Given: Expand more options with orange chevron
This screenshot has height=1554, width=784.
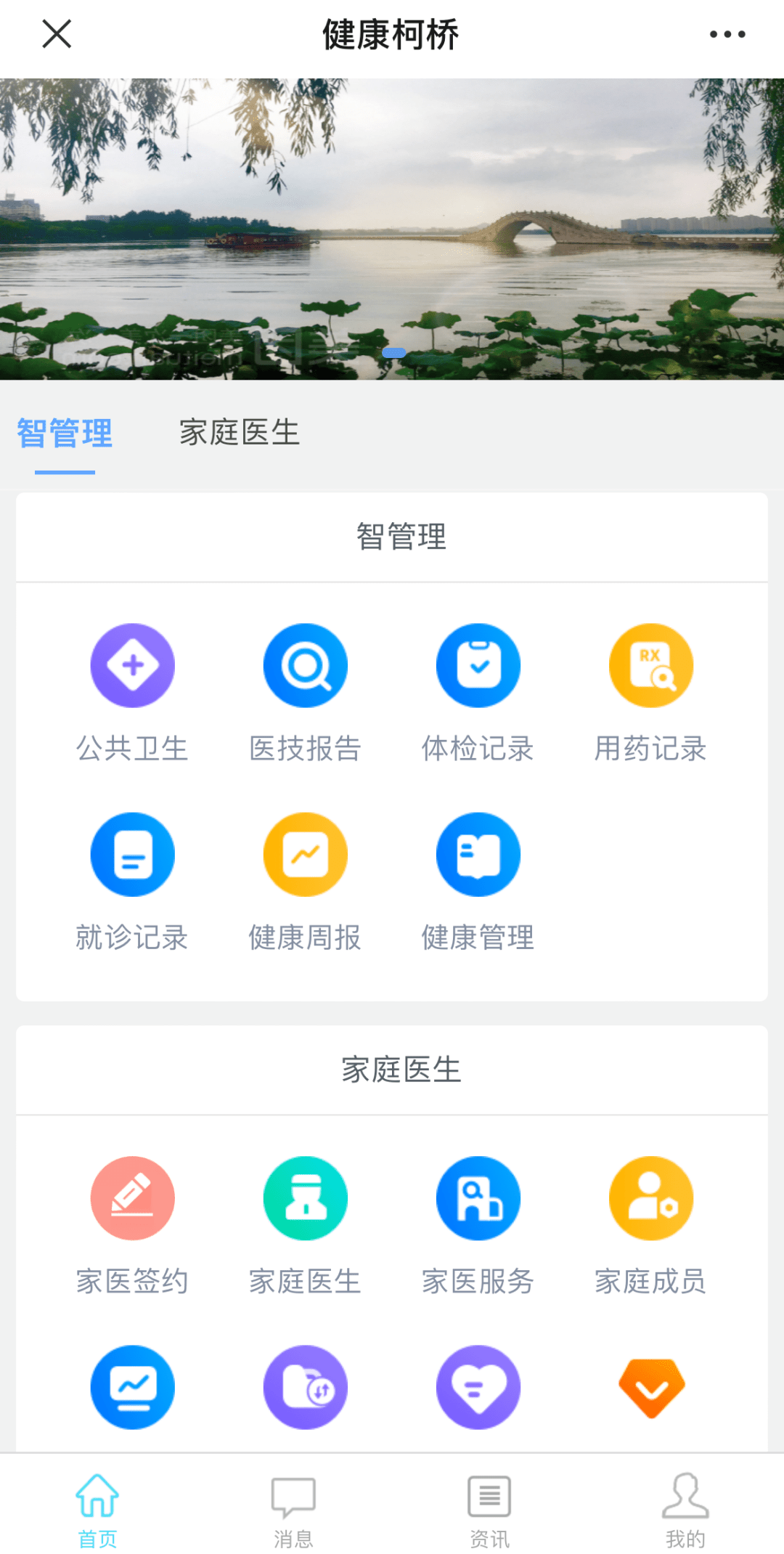Looking at the screenshot, I should (651, 1388).
